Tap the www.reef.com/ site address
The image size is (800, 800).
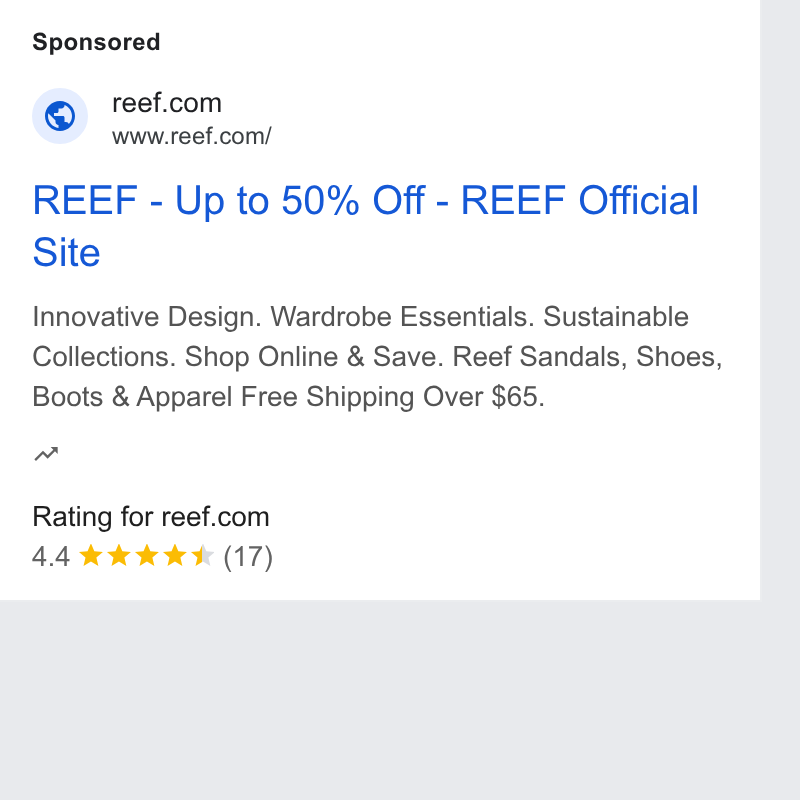192,136
